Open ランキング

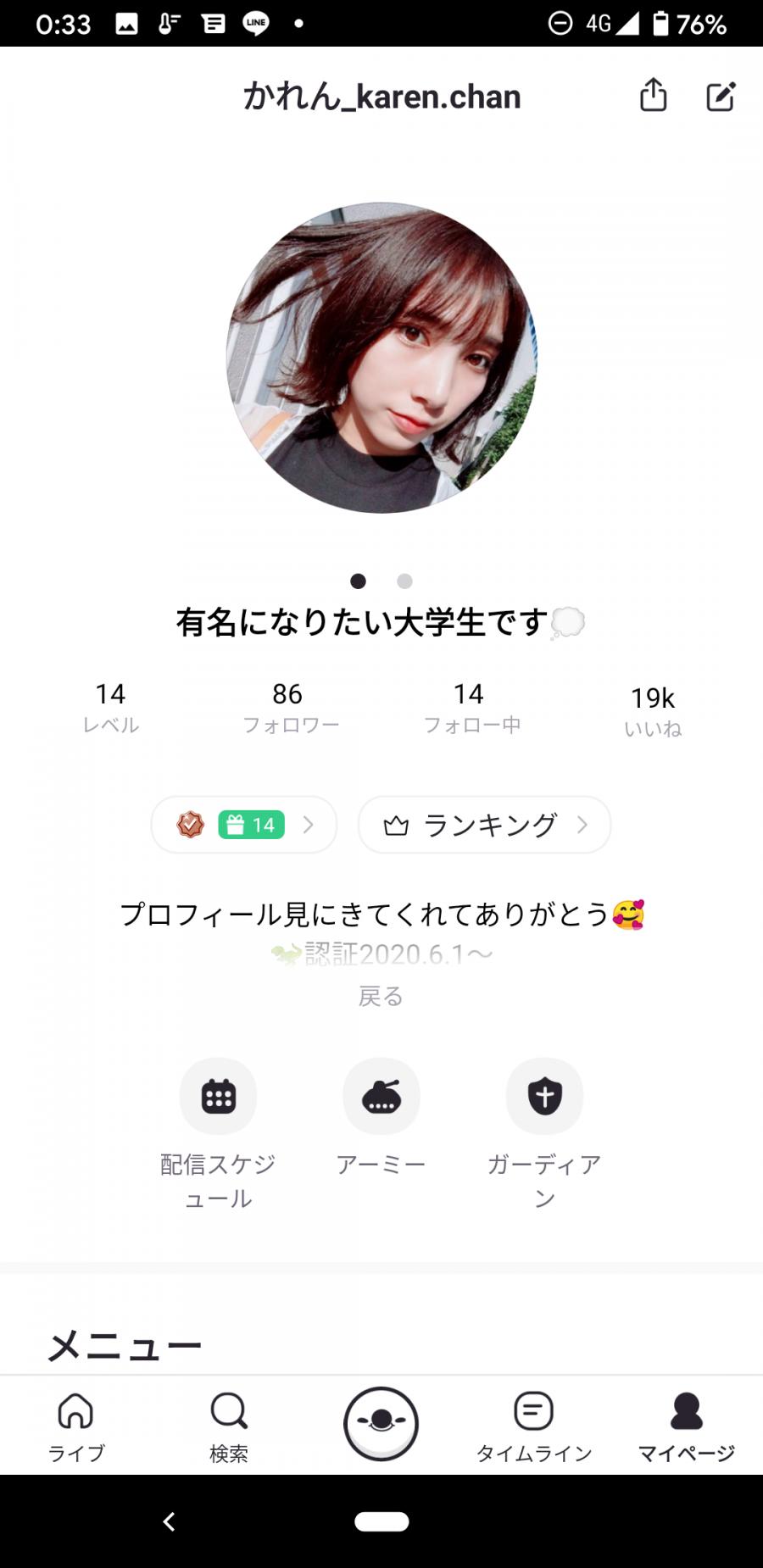(484, 825)
